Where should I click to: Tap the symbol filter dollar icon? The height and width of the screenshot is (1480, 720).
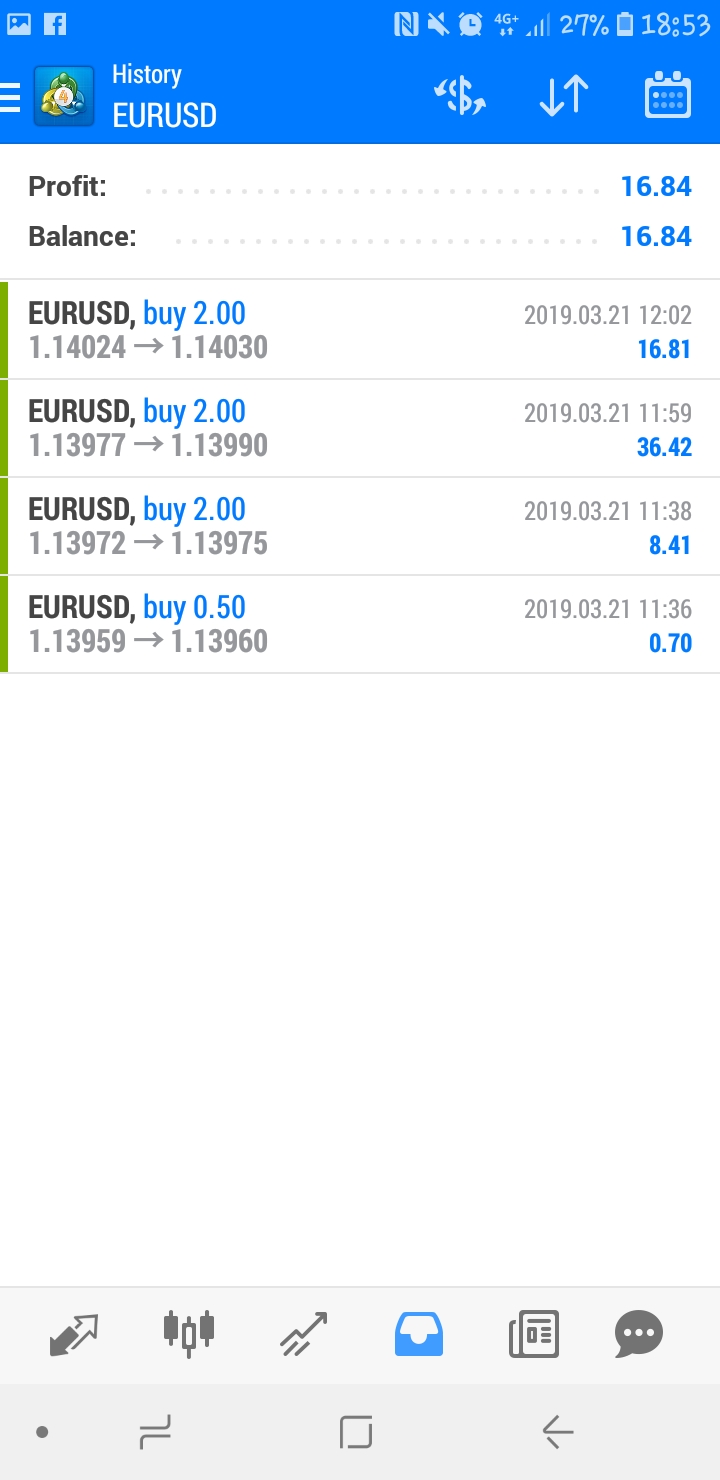coord(460,96)
